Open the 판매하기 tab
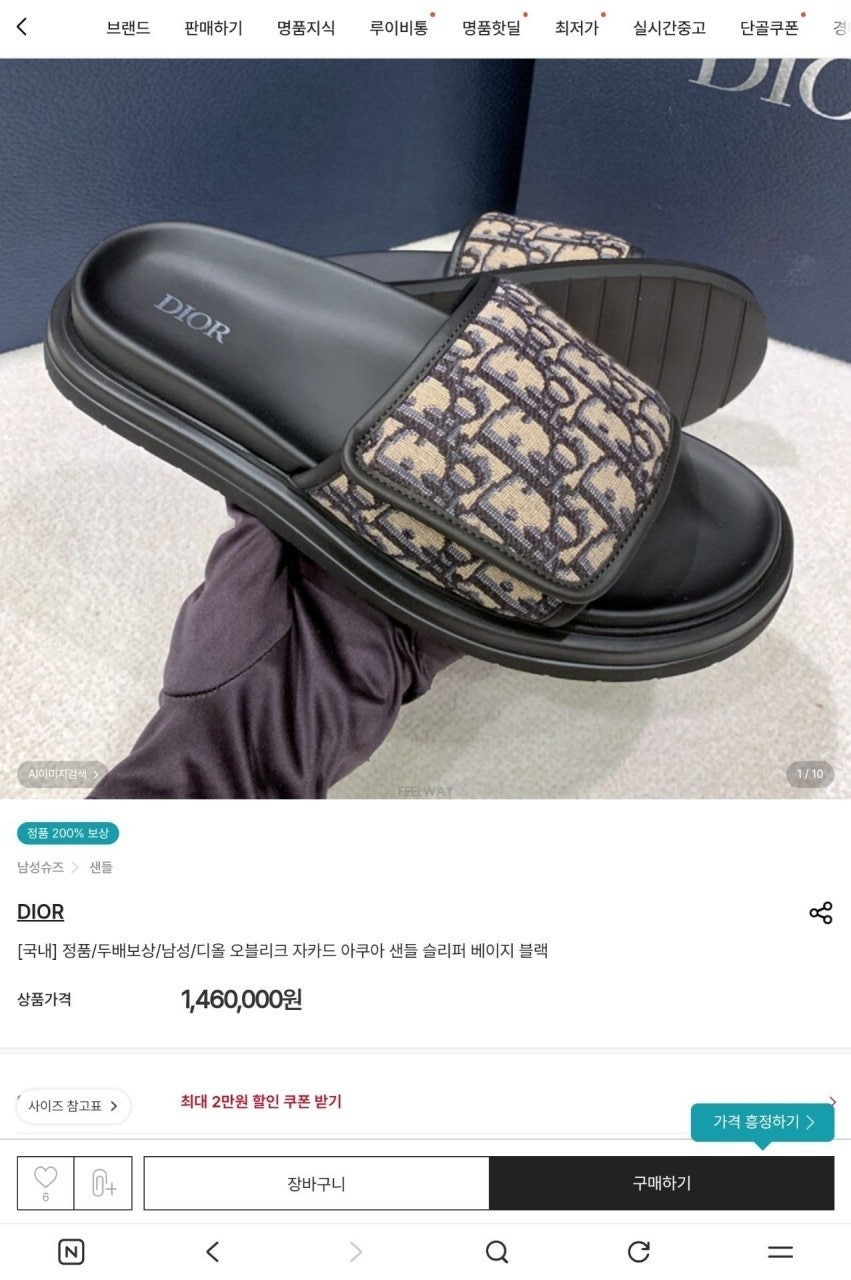This screenshot has width=851, height=1280. tap(213, 28)
